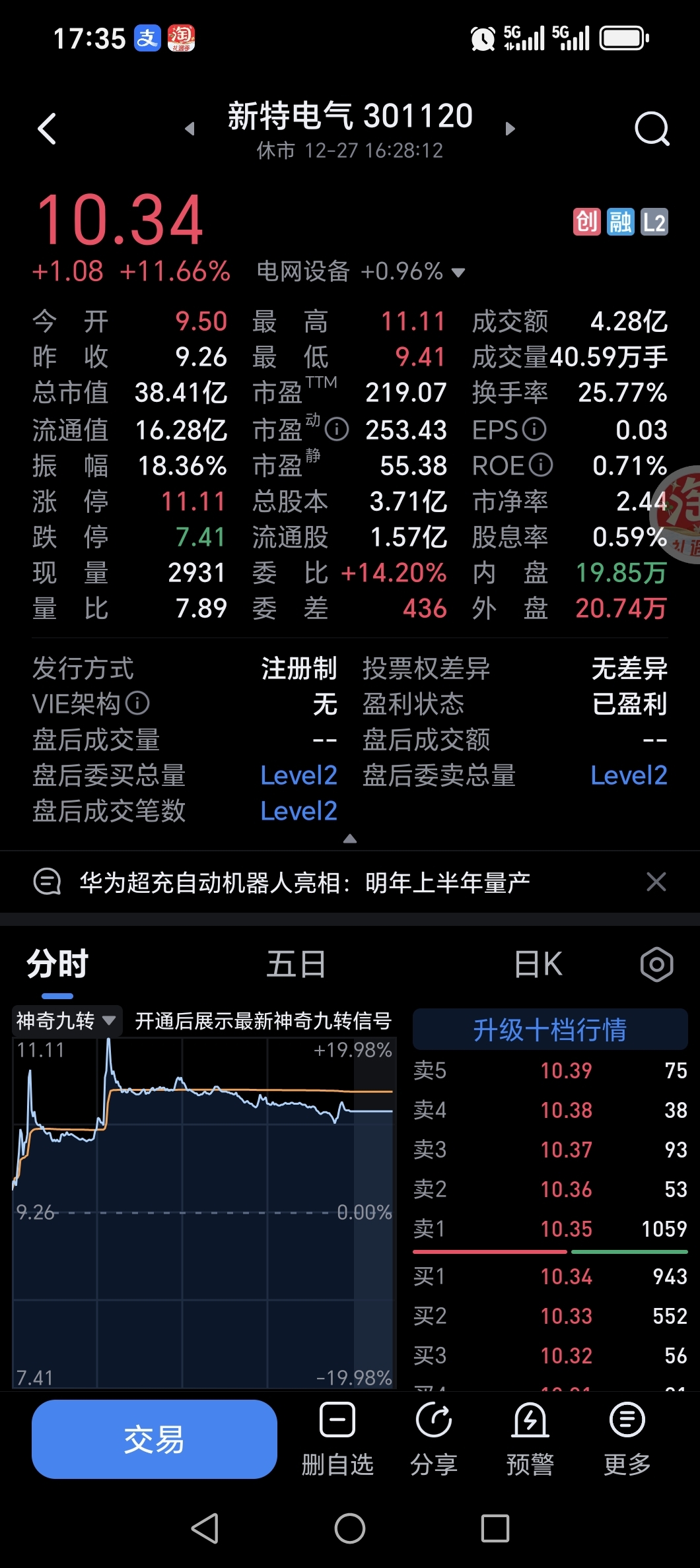
Task: Tap the L2 badge next to the price
Action: 654,222
